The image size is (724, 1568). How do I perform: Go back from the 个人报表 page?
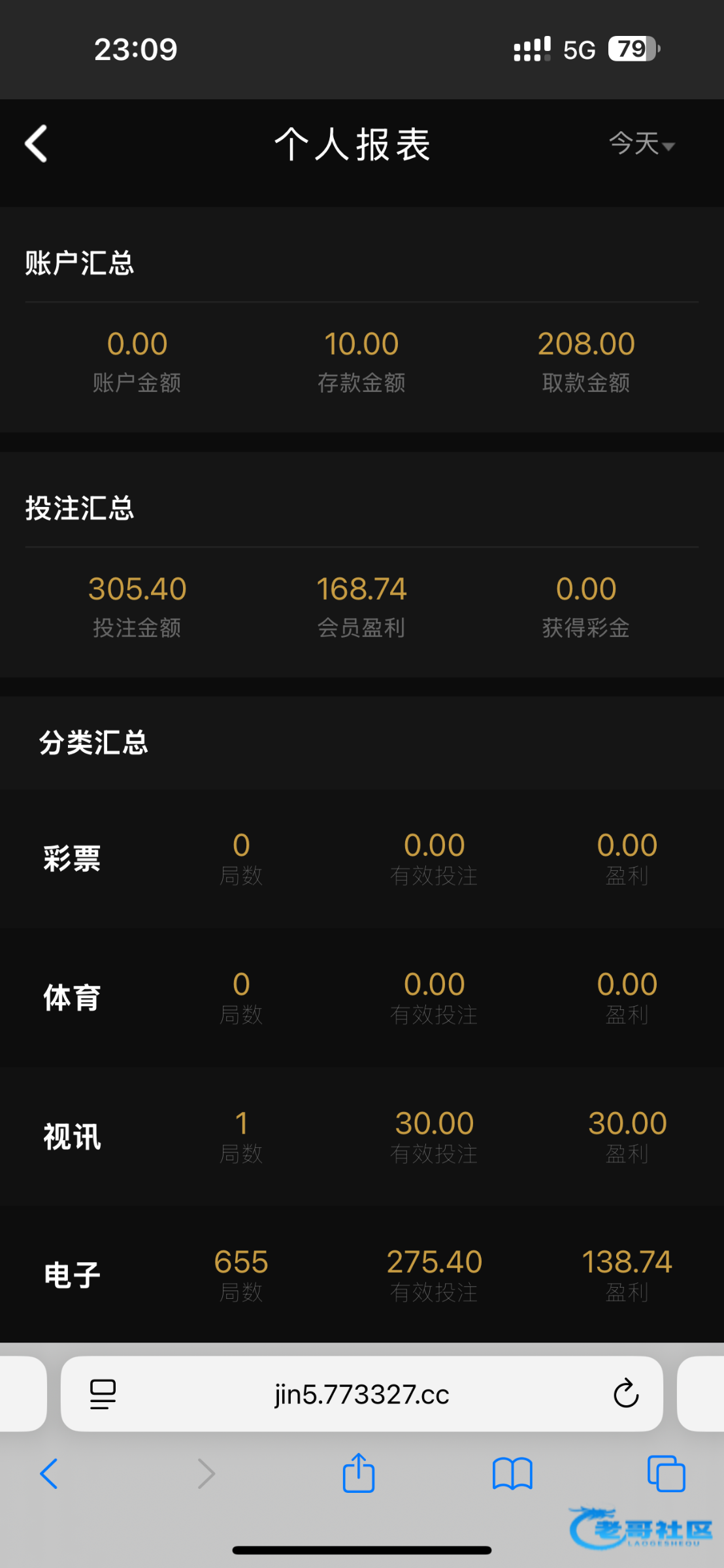(37, 144)
